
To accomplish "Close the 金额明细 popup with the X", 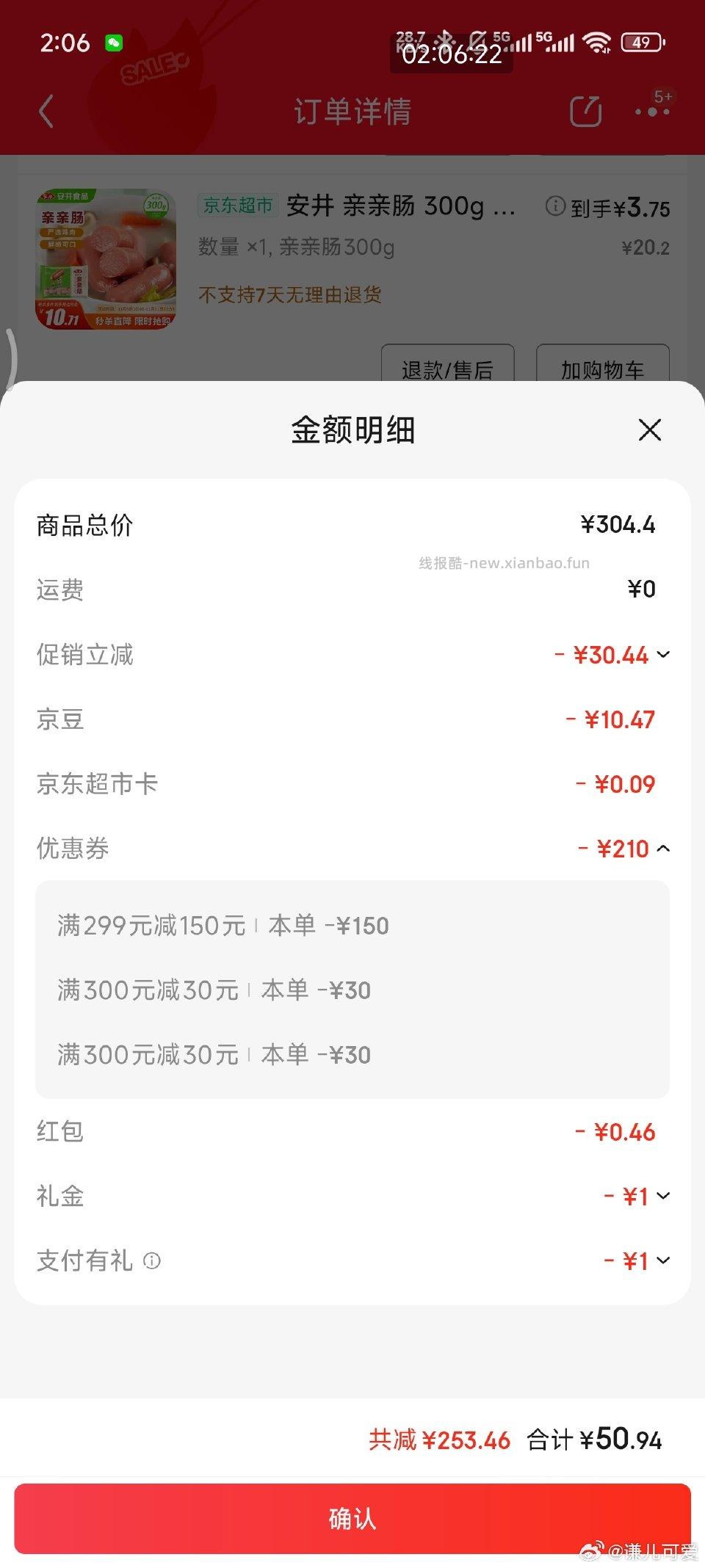I will pos(649,431).
